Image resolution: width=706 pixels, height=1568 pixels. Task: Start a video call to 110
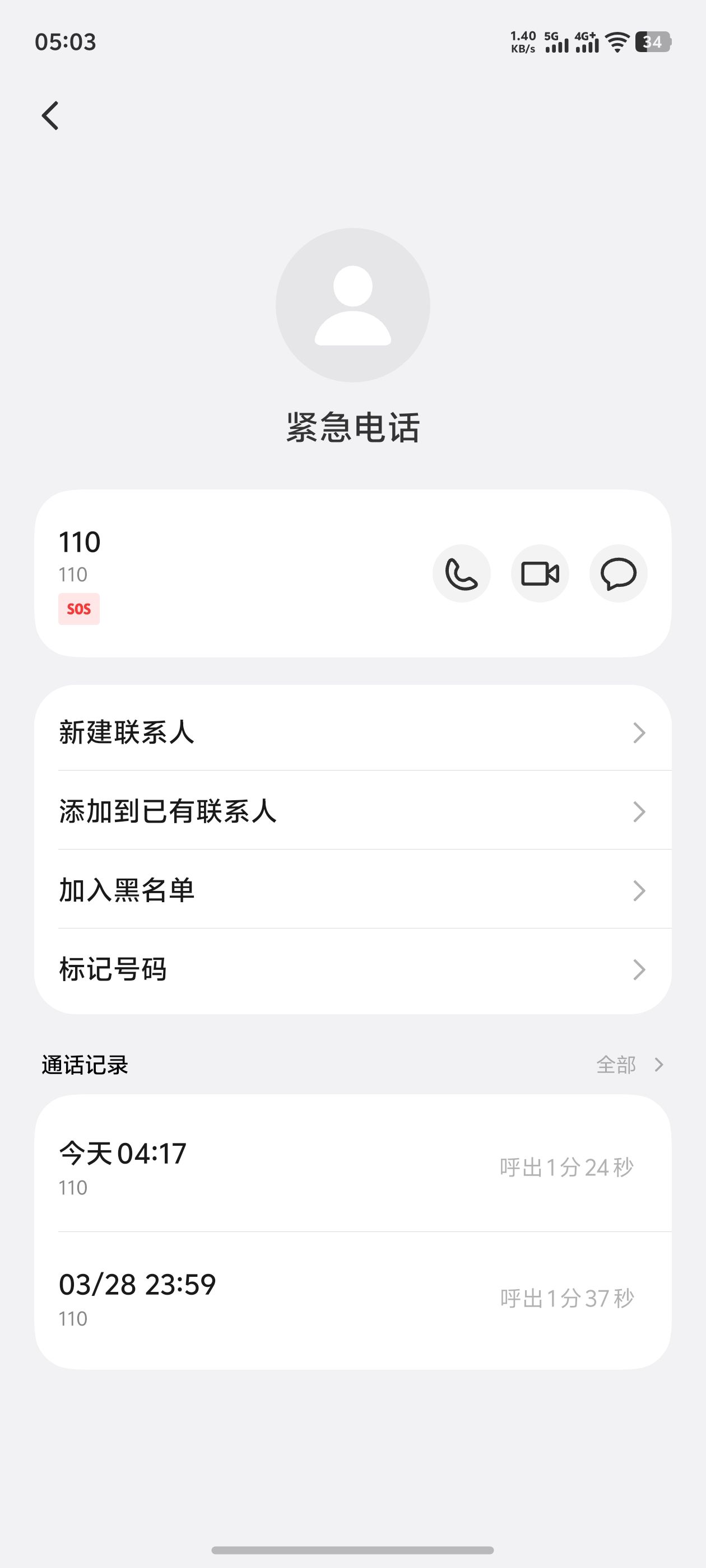(540, 573)
